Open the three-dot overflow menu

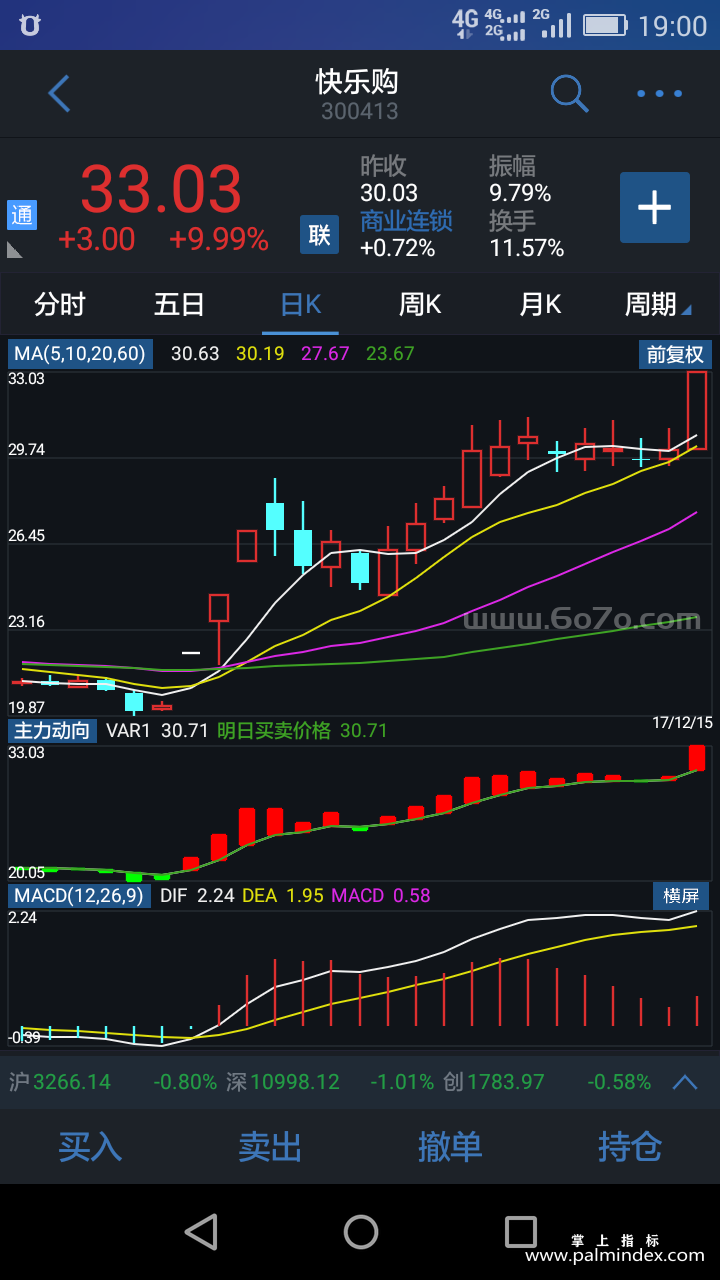point(660,94)
